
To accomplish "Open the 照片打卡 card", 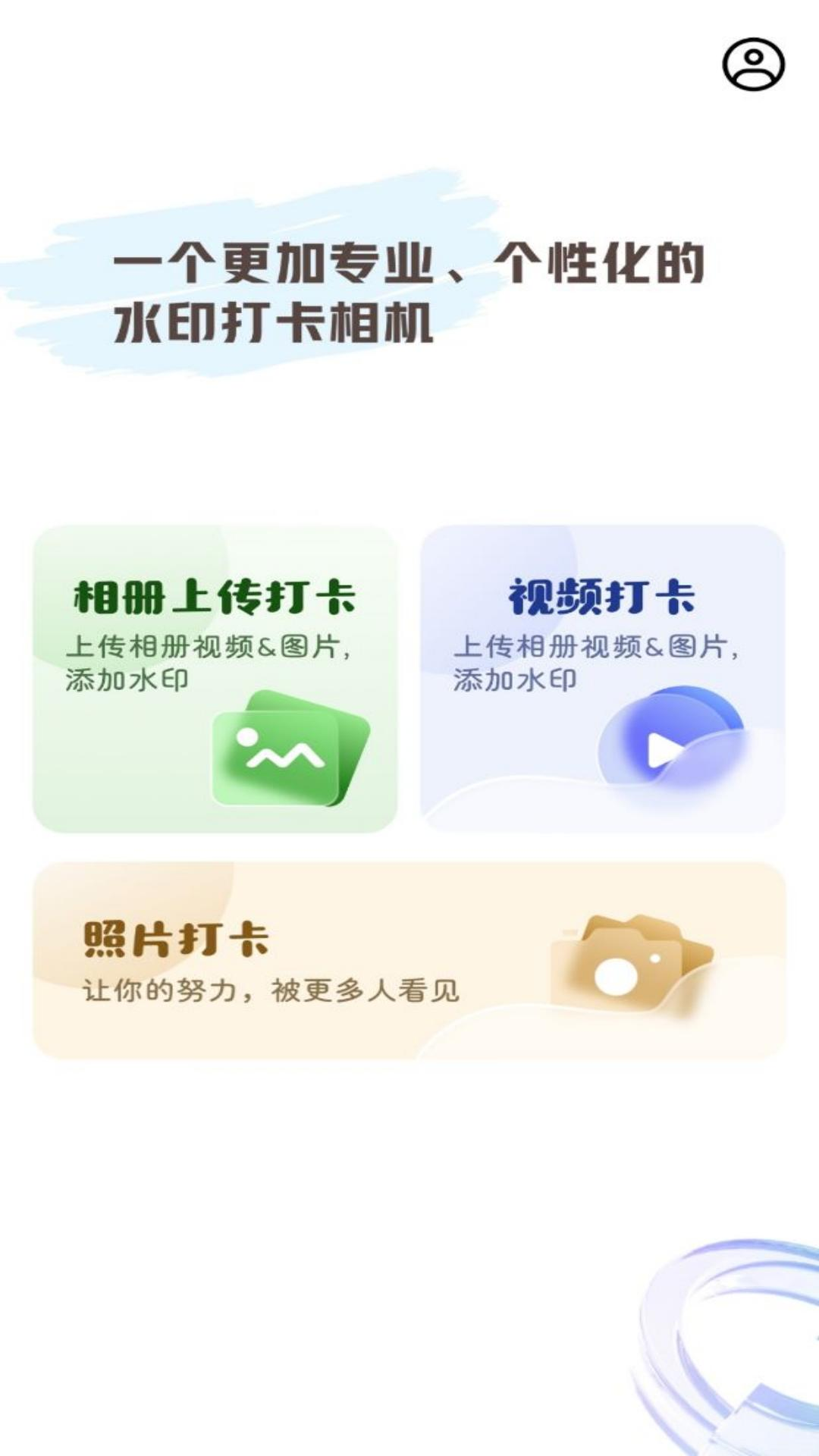I will point(409,963).
